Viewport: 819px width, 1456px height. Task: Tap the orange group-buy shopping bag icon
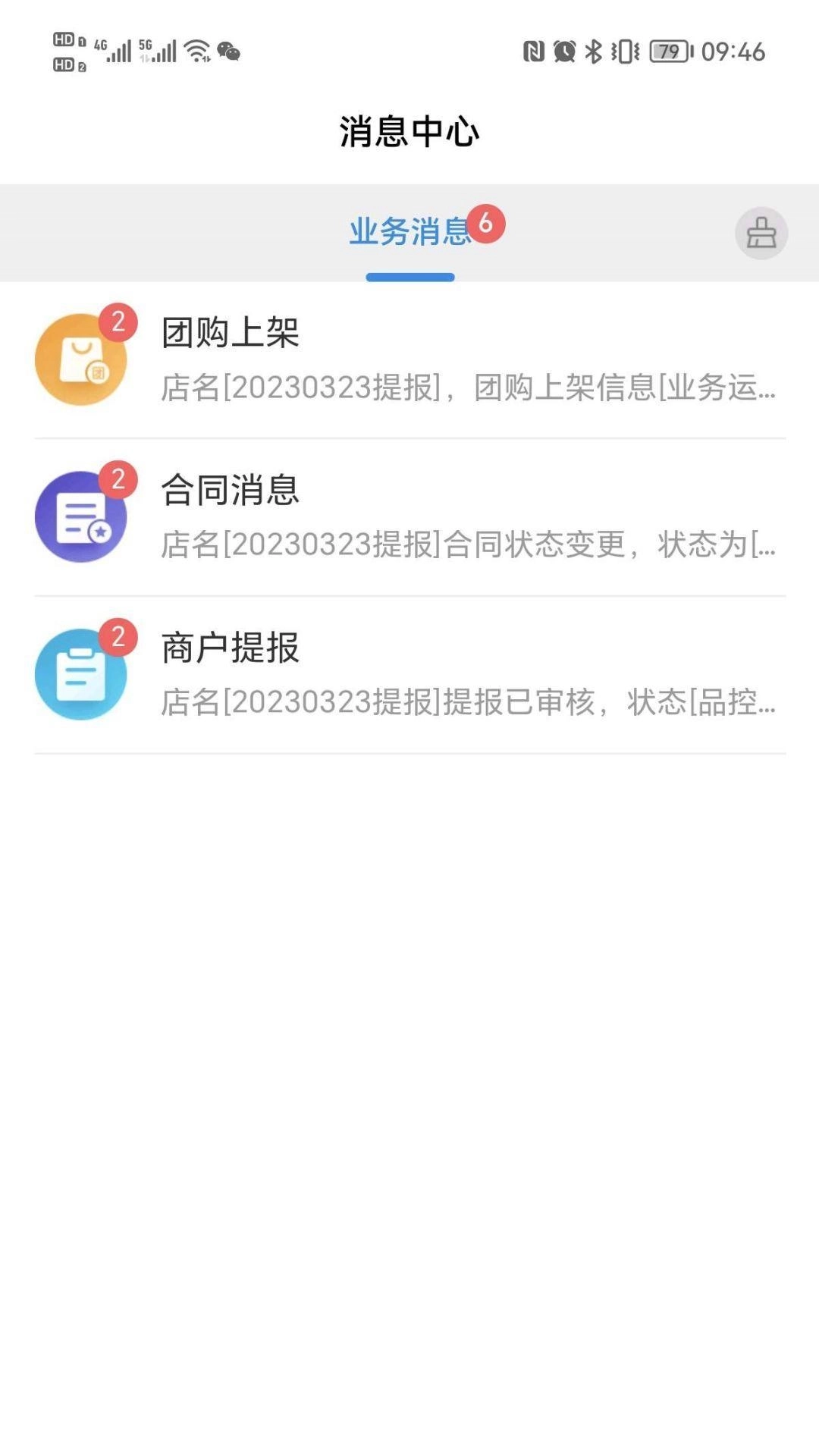coord(80,356)
